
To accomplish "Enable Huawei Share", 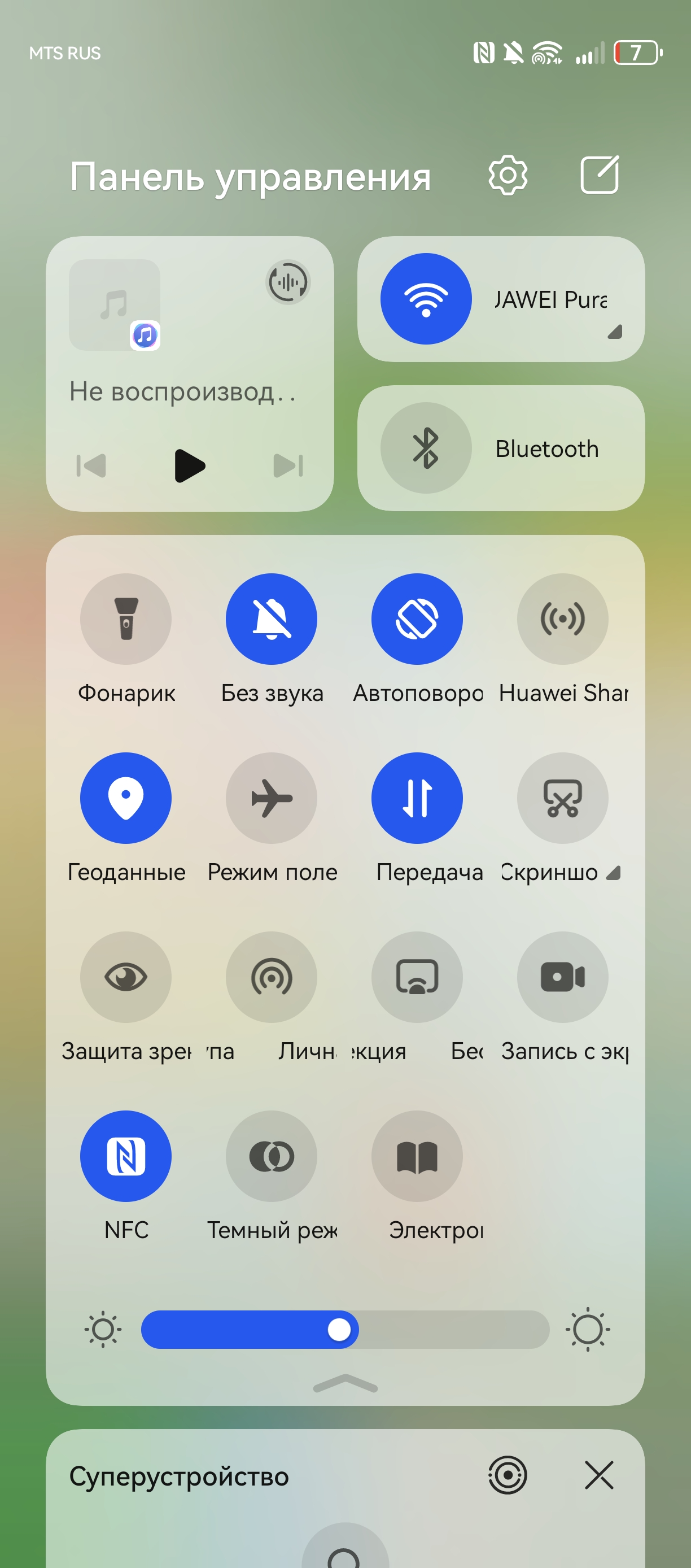I will click(x=563, y=619).
